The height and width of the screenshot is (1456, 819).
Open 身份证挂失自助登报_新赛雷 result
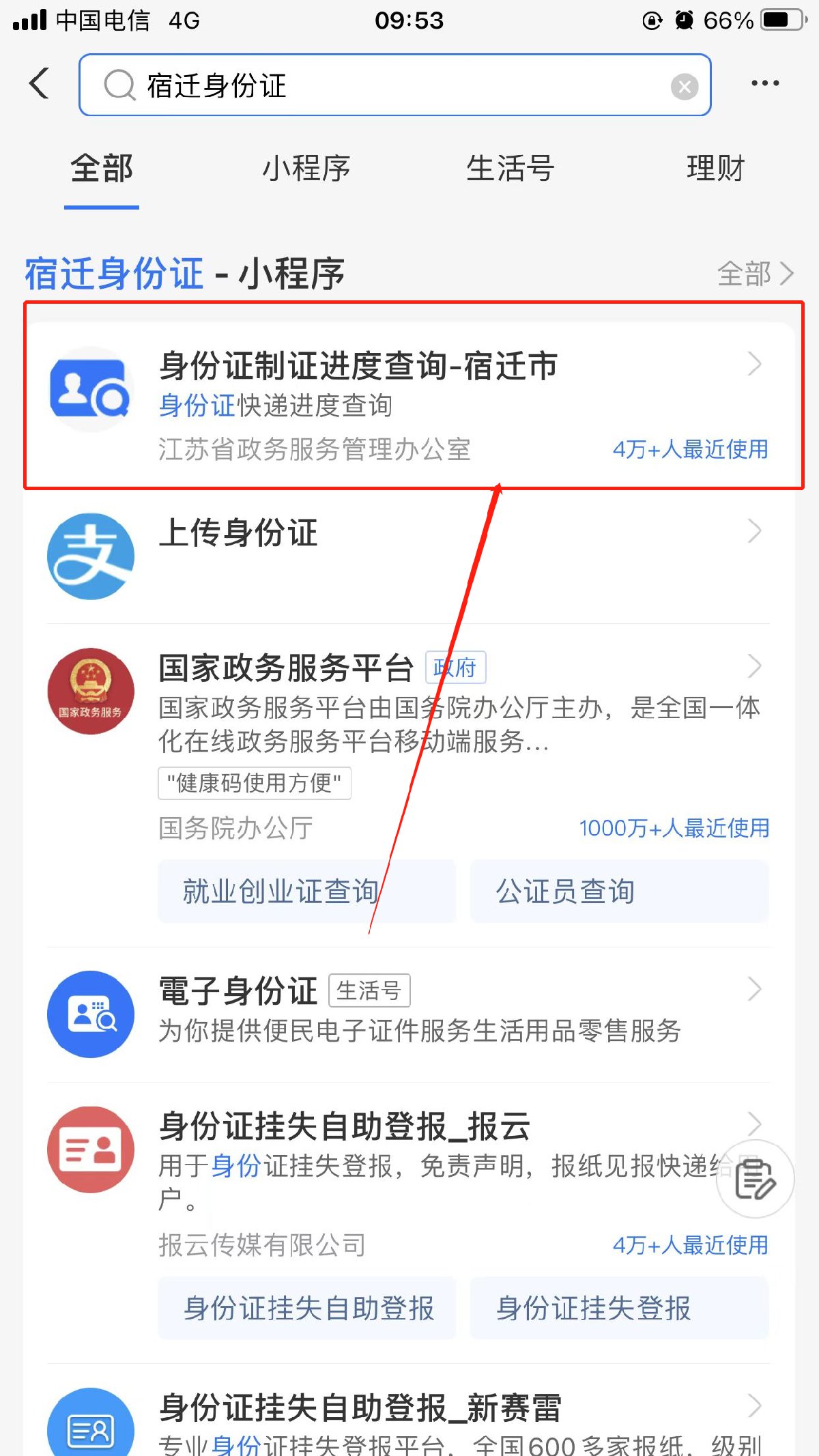pyautogui.click(x=409, y=1420)
